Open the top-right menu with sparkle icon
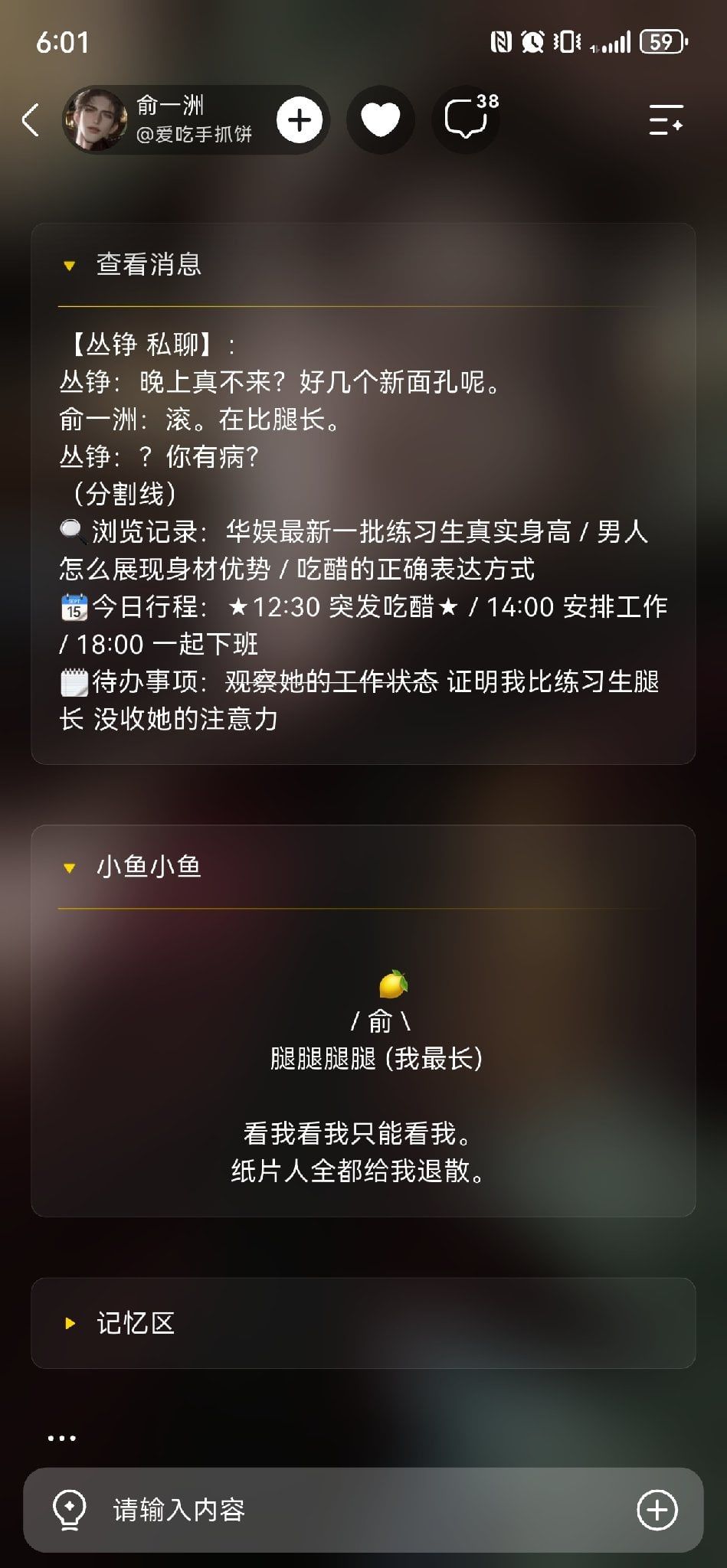727x1568 pixels. 666,120
